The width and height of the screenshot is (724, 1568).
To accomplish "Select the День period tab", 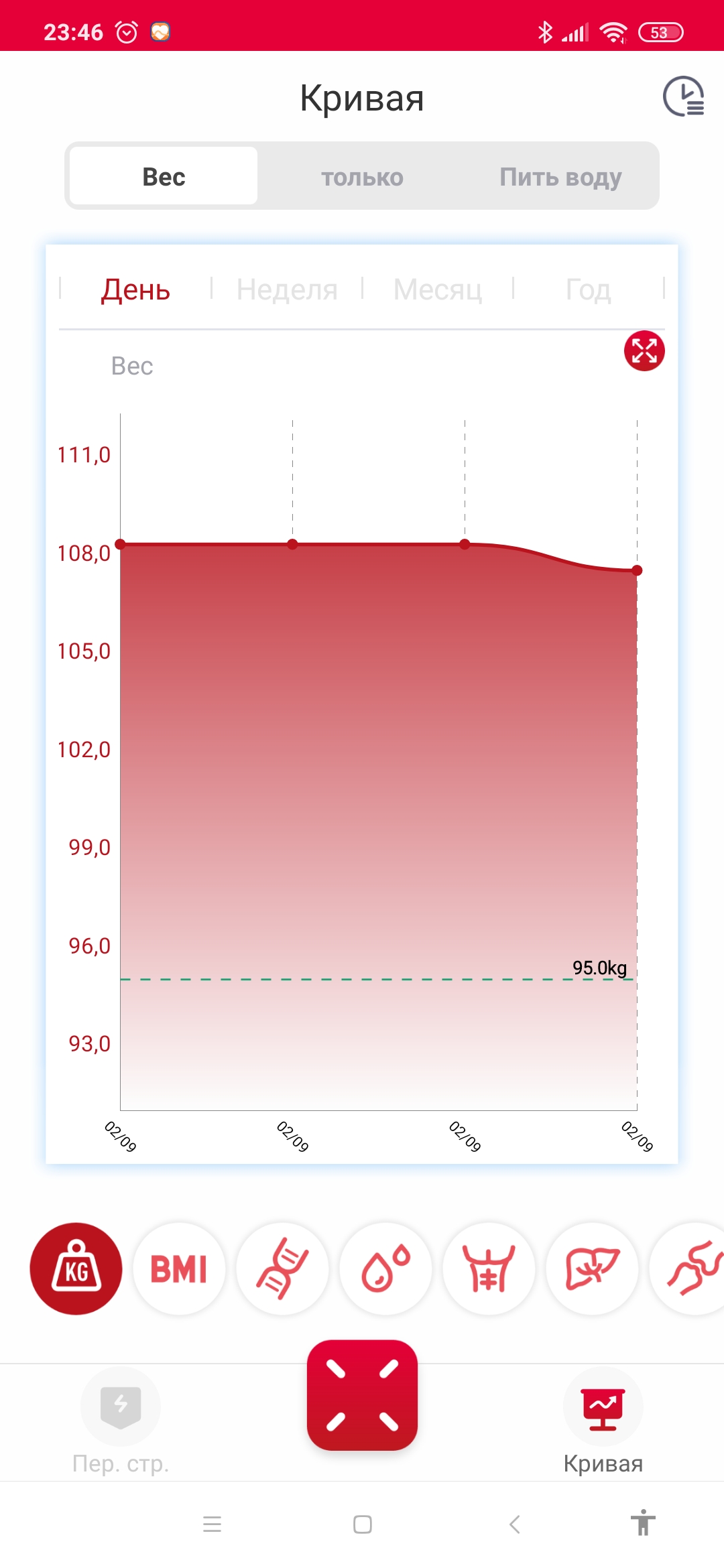I will pyautogui.click(x=135, y=289).
